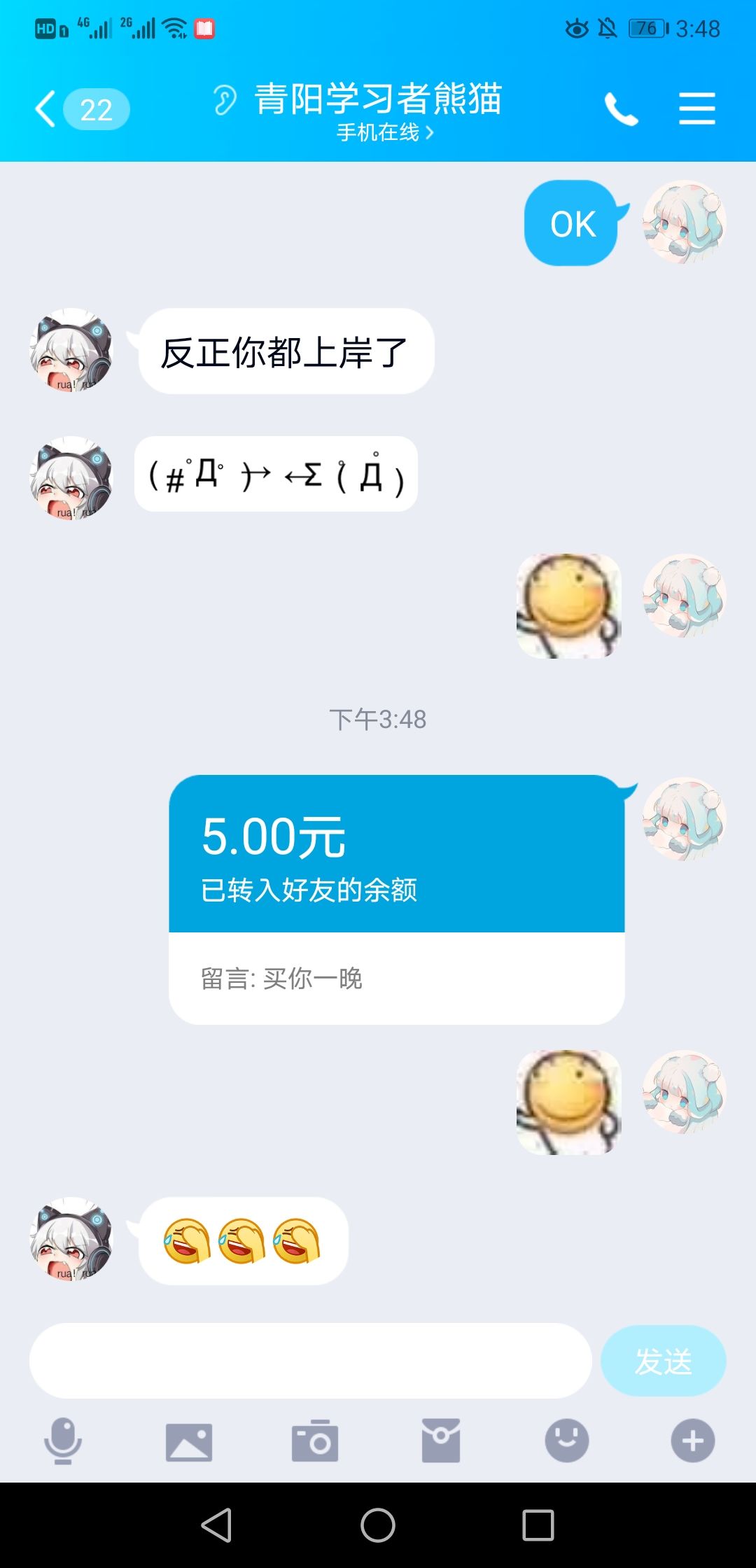Toggle the notification silent mode in status bar
This screenshot has height=1568, width=756.
click(606, 29)
